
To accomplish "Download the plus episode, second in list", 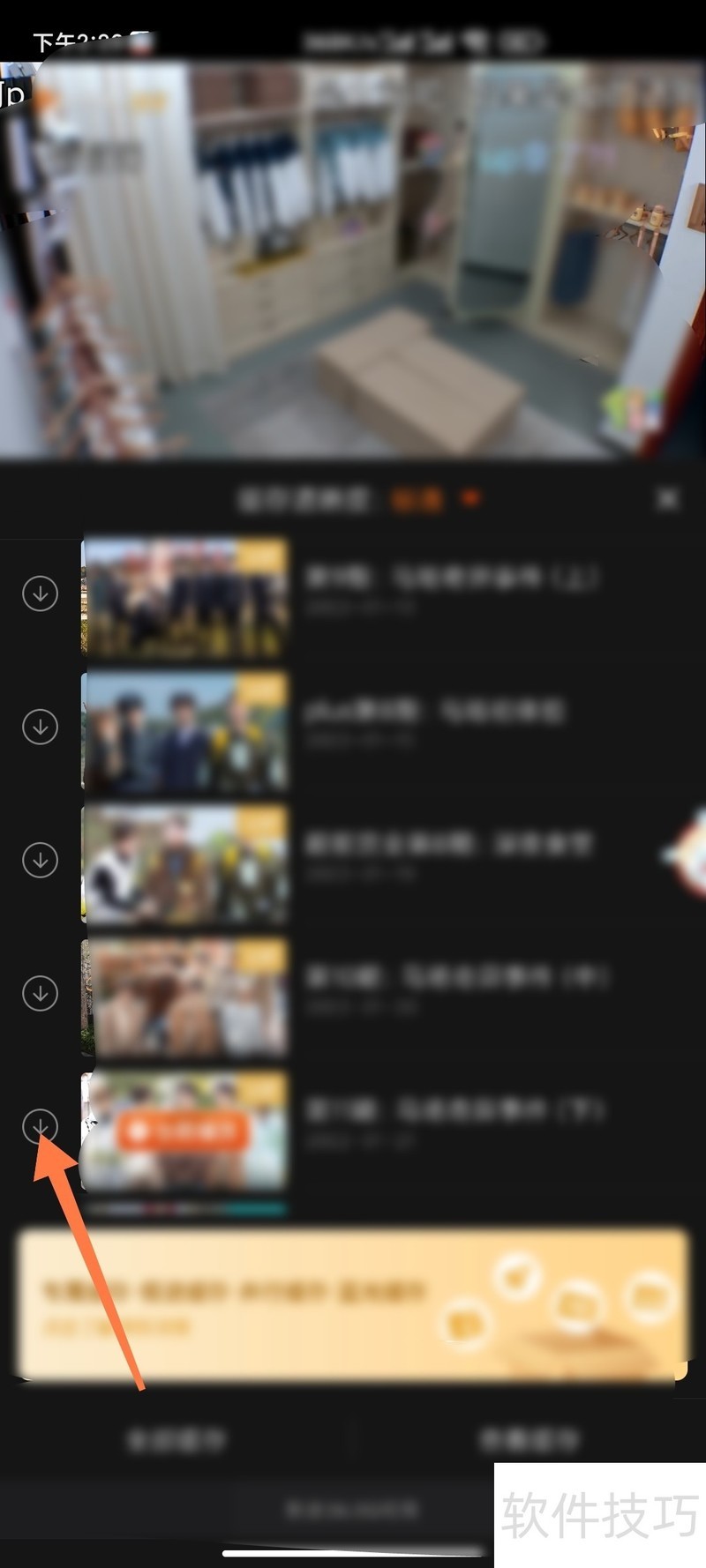I will (x=40, y=727).
